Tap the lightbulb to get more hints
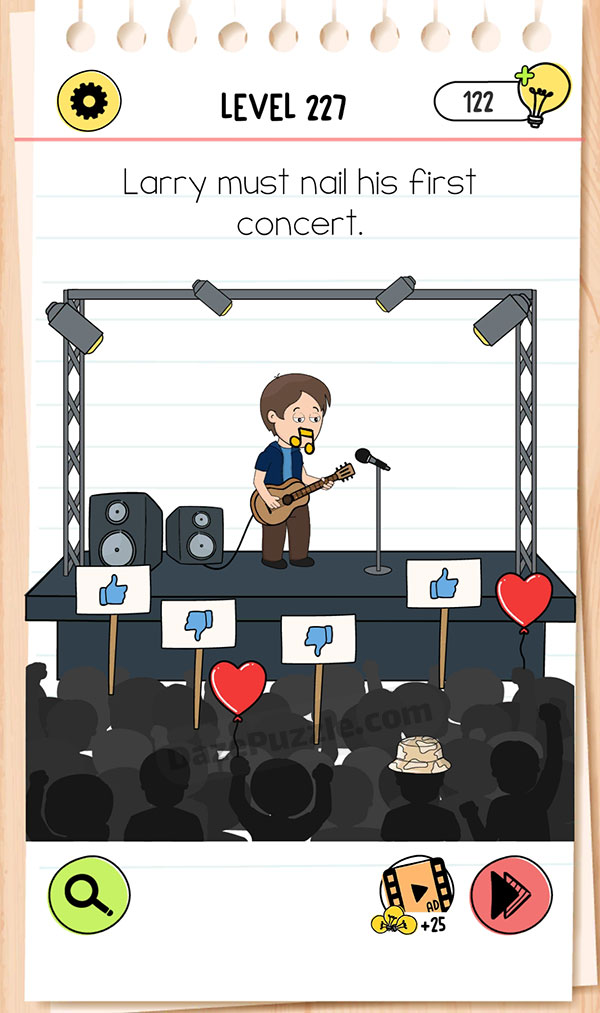 tap(541, 95)
